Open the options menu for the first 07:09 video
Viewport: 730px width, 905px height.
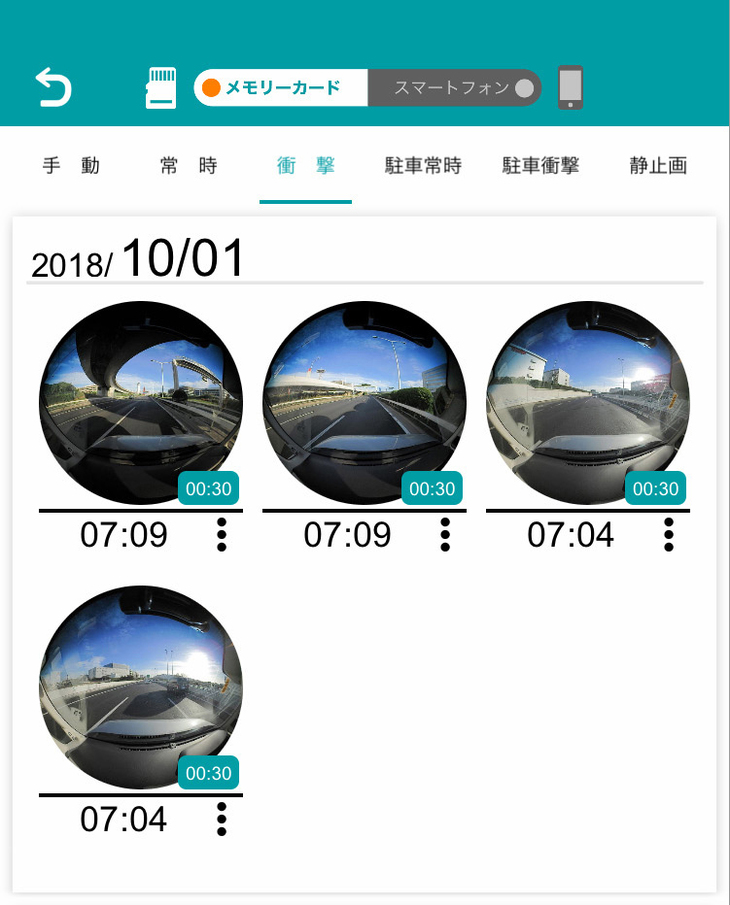pos(221,535)
